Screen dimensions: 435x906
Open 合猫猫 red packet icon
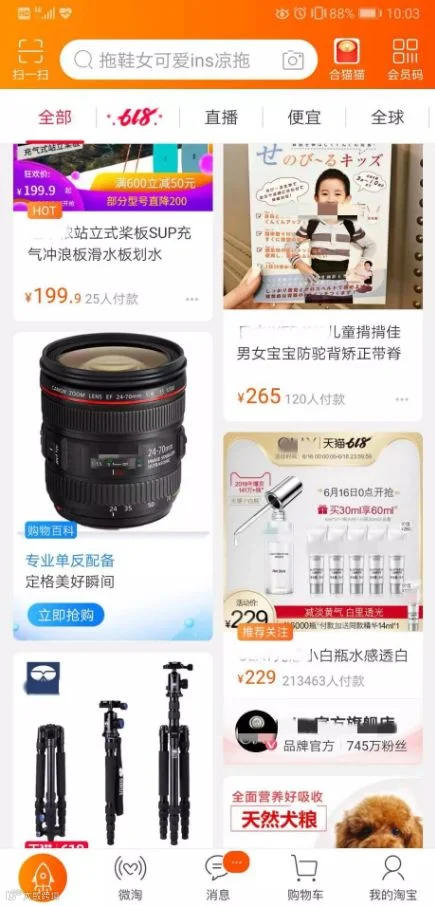(347, 59)
